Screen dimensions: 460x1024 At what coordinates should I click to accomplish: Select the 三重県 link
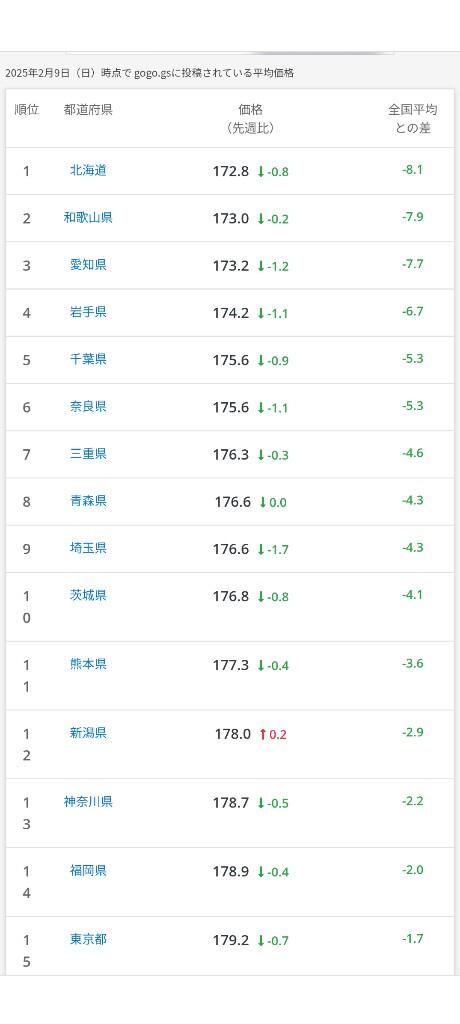88,454
